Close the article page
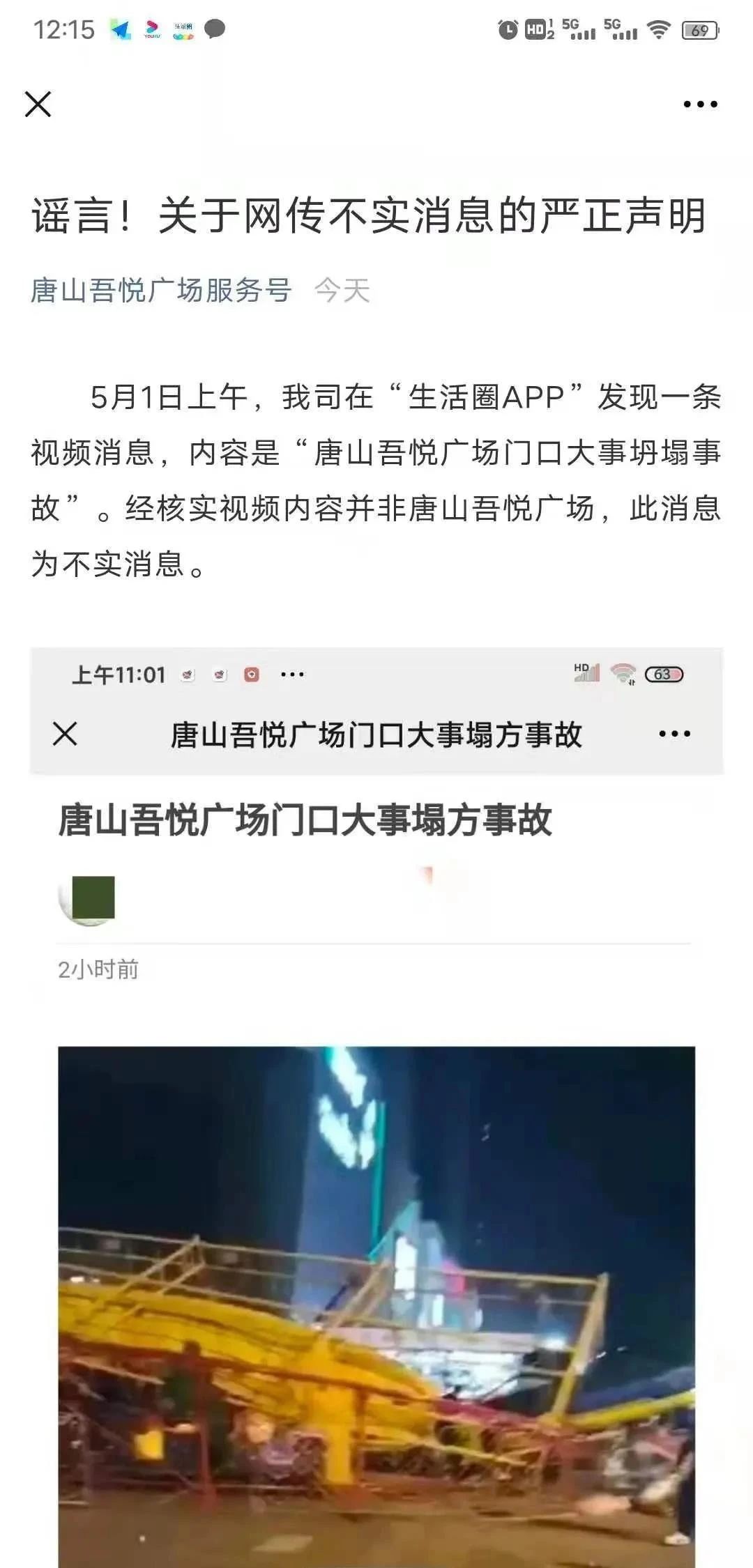The height and width of the screenshot is (1568, 753). click(x=38, y=105)
